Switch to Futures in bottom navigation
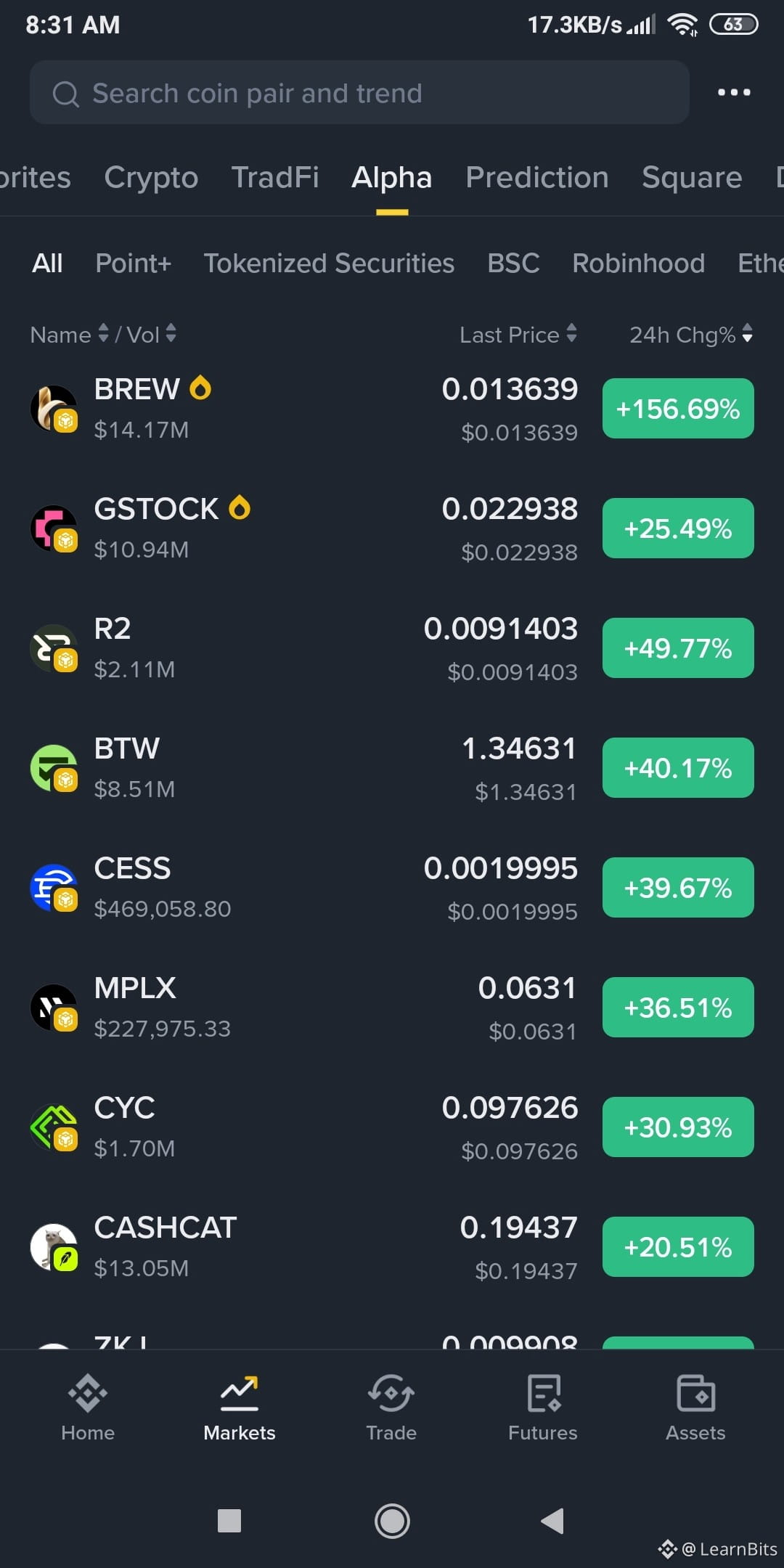 pos(543,1408)
